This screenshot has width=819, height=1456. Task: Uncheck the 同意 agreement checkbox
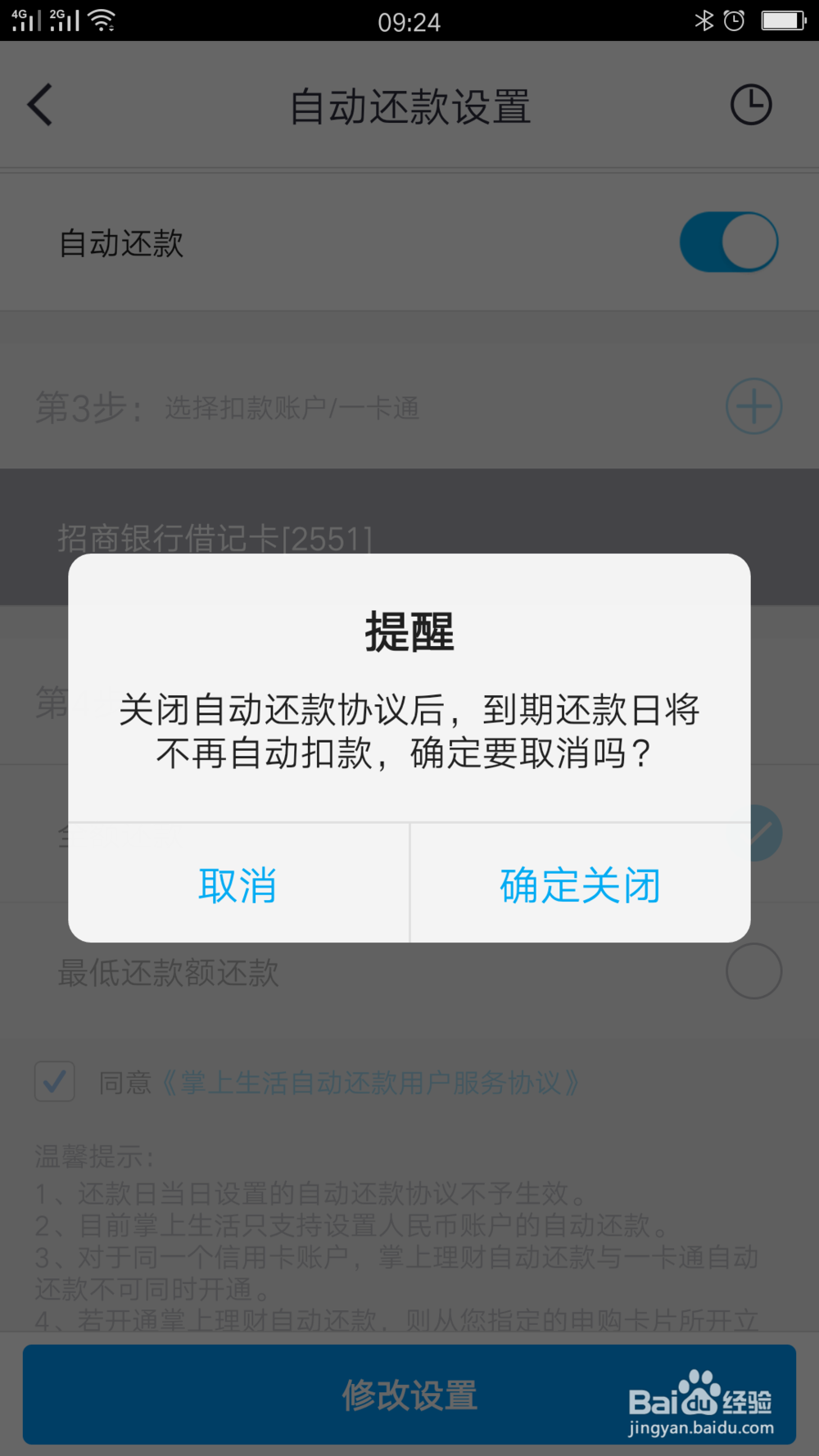click(54, 1083)
